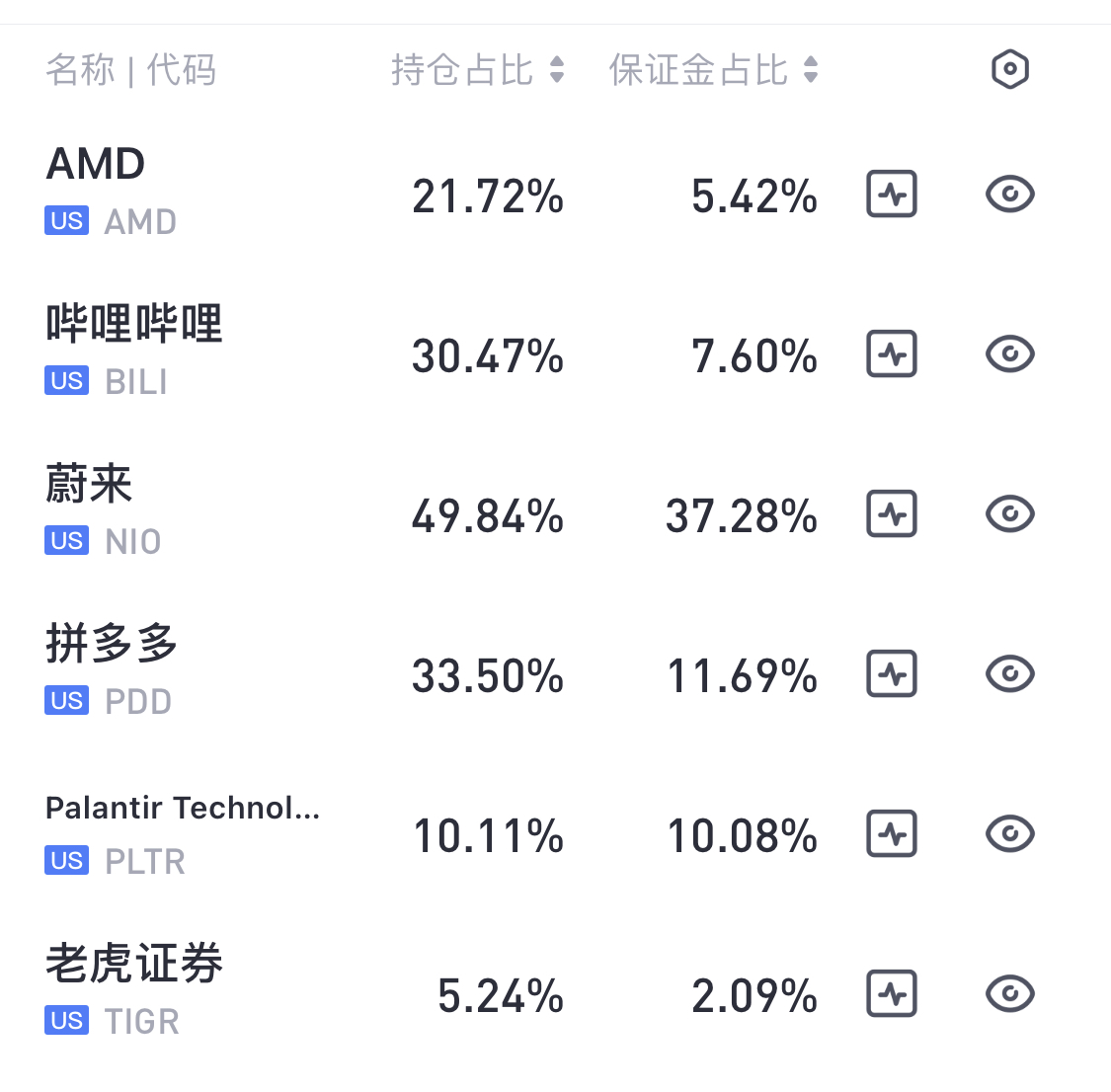This screenshot has width=1111, height=1092.
Task: Open the hexagon settings icon
Action: 1009,69
